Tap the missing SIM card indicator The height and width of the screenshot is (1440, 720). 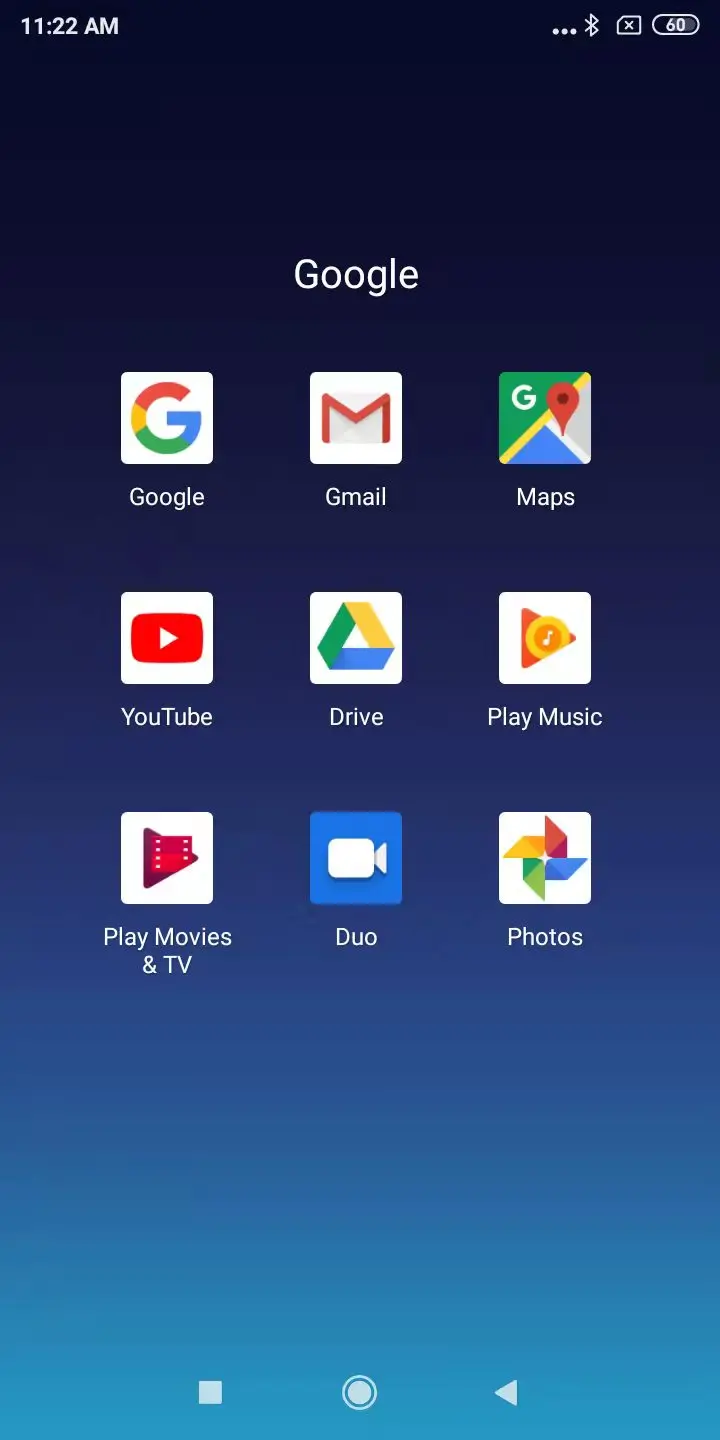628,26
